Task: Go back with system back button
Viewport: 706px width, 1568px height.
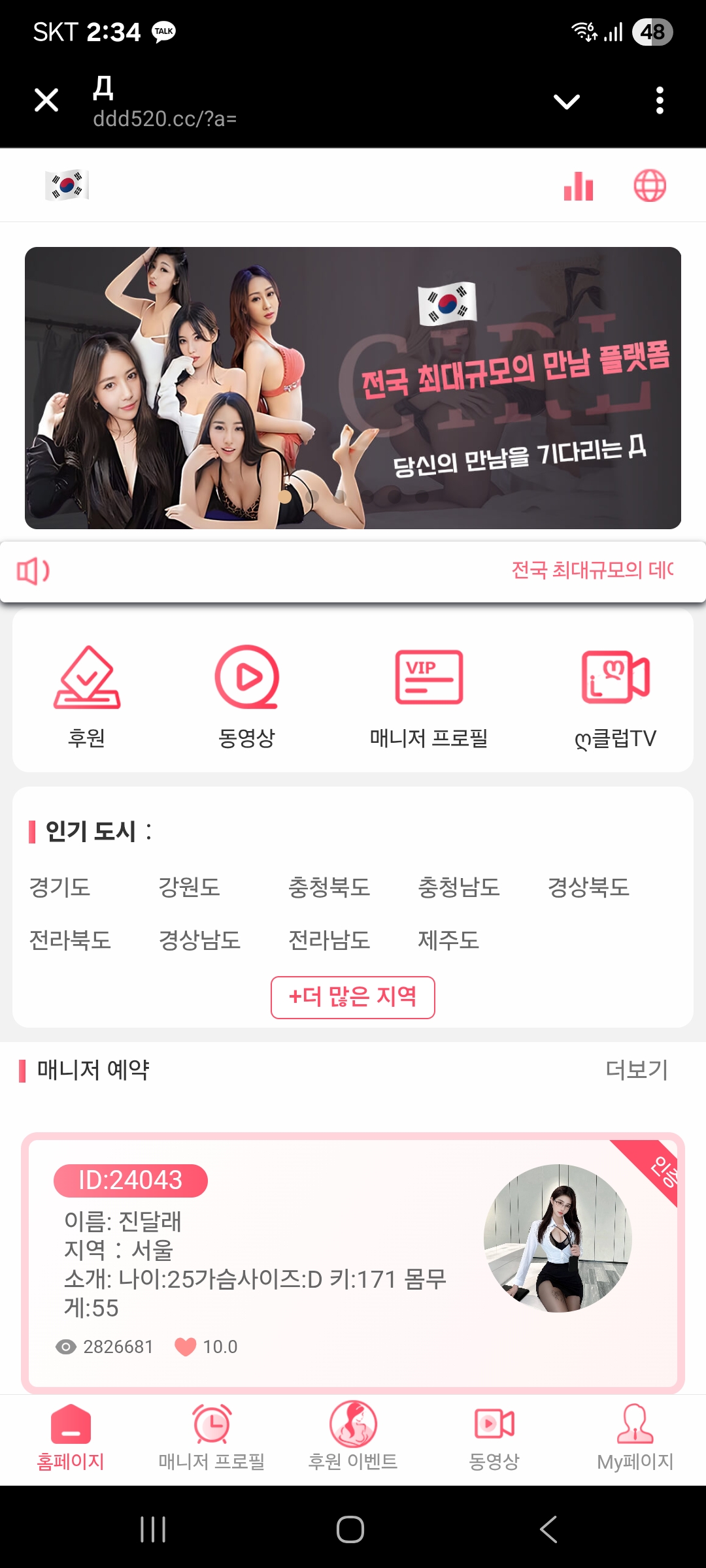Action: pos(548,1529)
